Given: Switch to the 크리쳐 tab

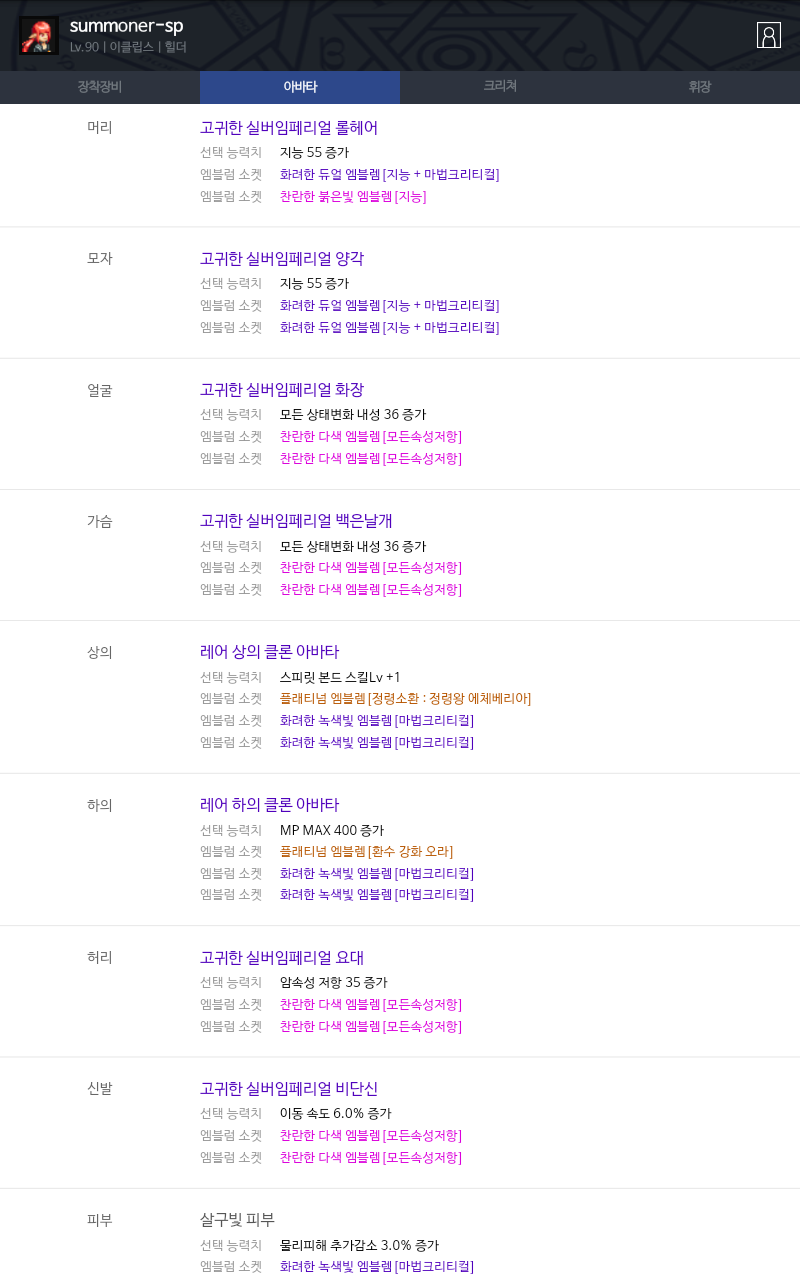Looking at the screenshot, I should [500, 87].
